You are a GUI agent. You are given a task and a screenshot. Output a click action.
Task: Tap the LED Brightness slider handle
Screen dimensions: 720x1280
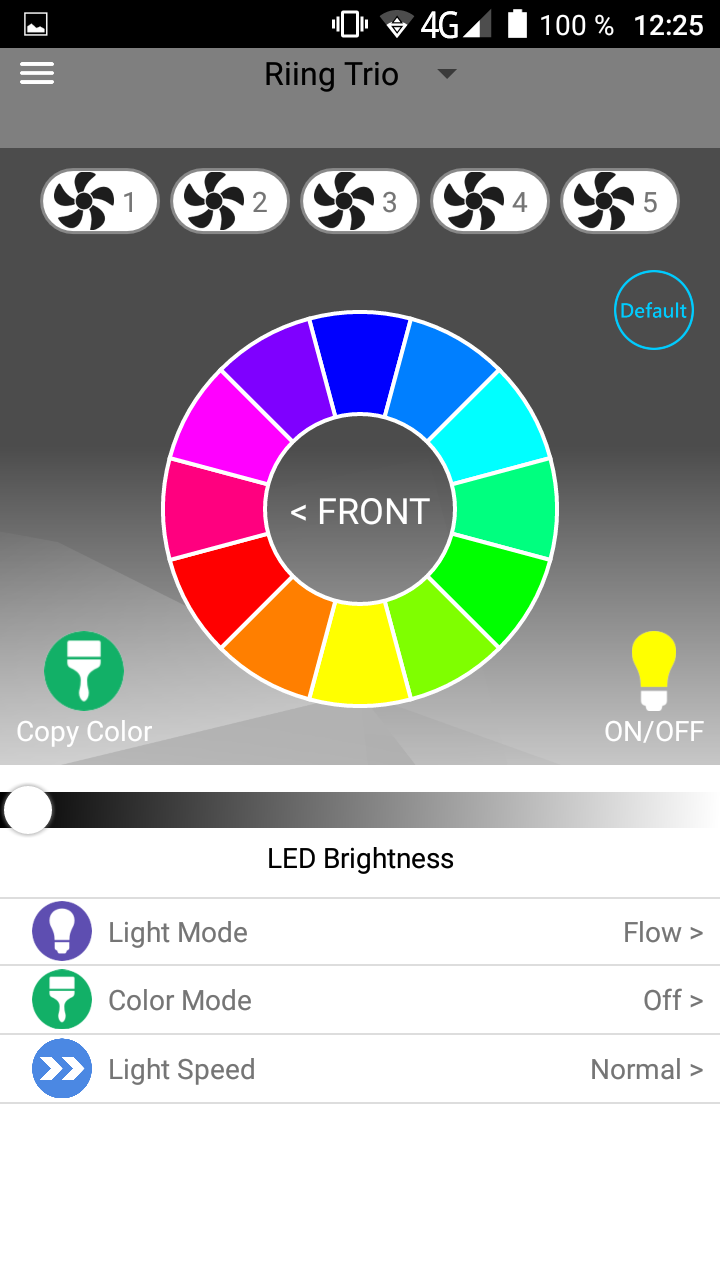[28, 809]
